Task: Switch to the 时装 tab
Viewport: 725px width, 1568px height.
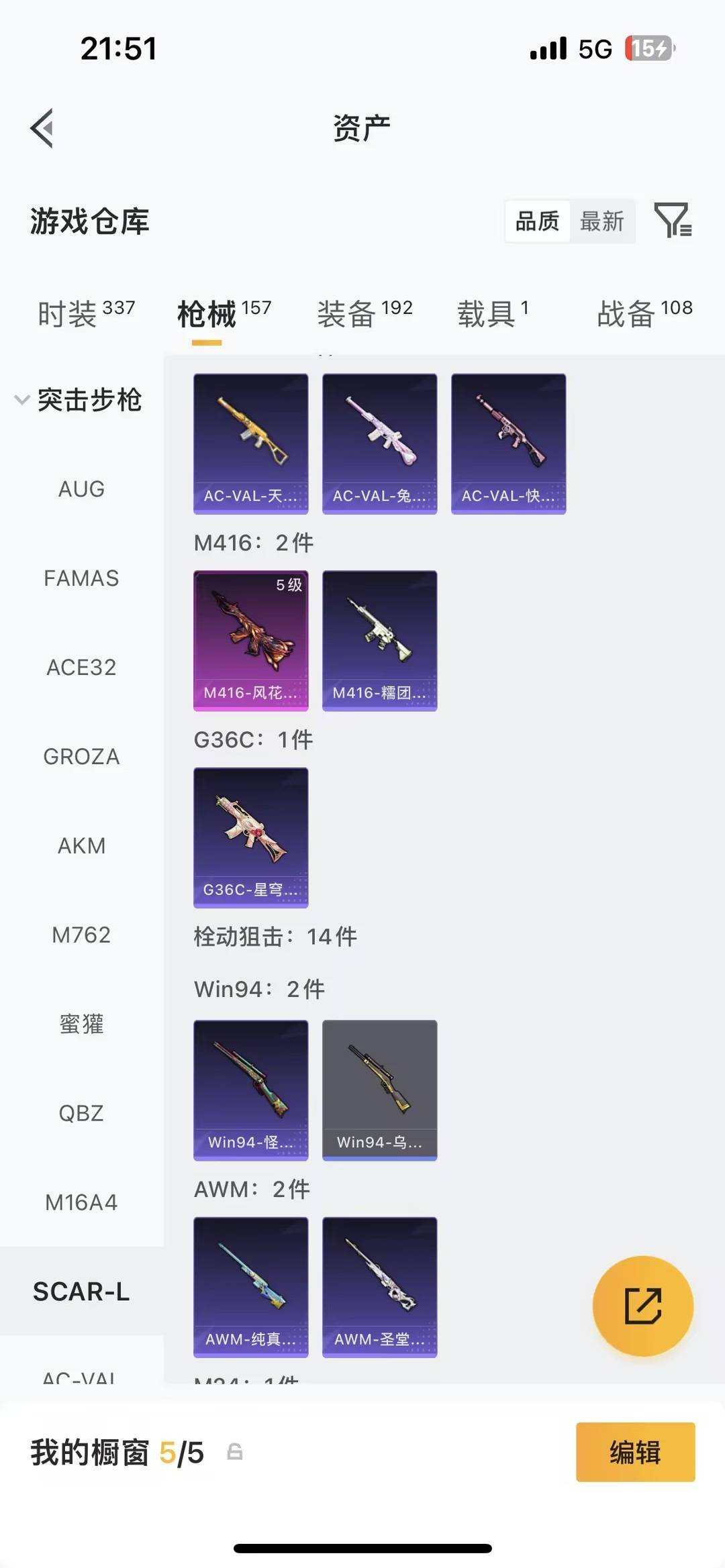Action: click(x=86, y=313)
